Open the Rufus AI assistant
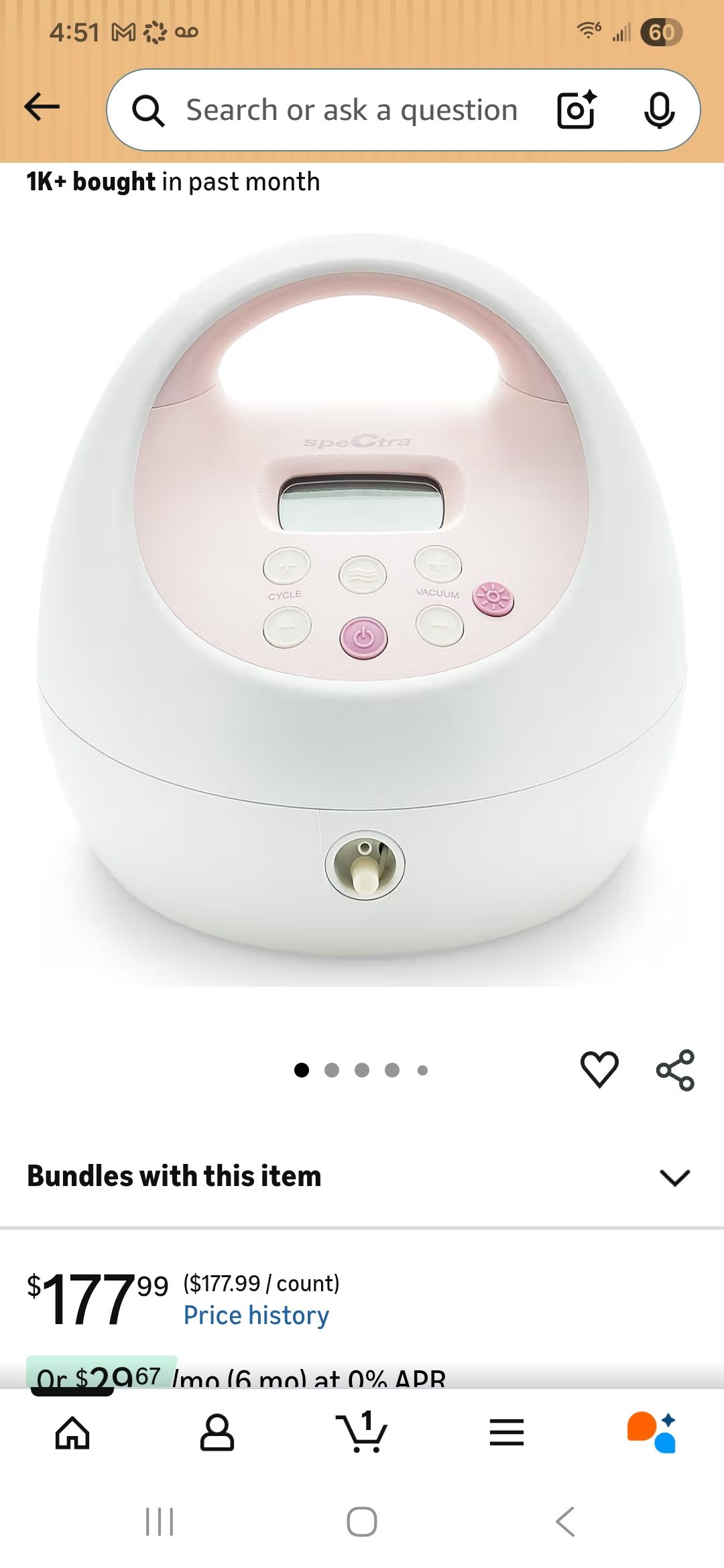The height and width of the screenshot is (1568, 724). [x=651, y=1433]
